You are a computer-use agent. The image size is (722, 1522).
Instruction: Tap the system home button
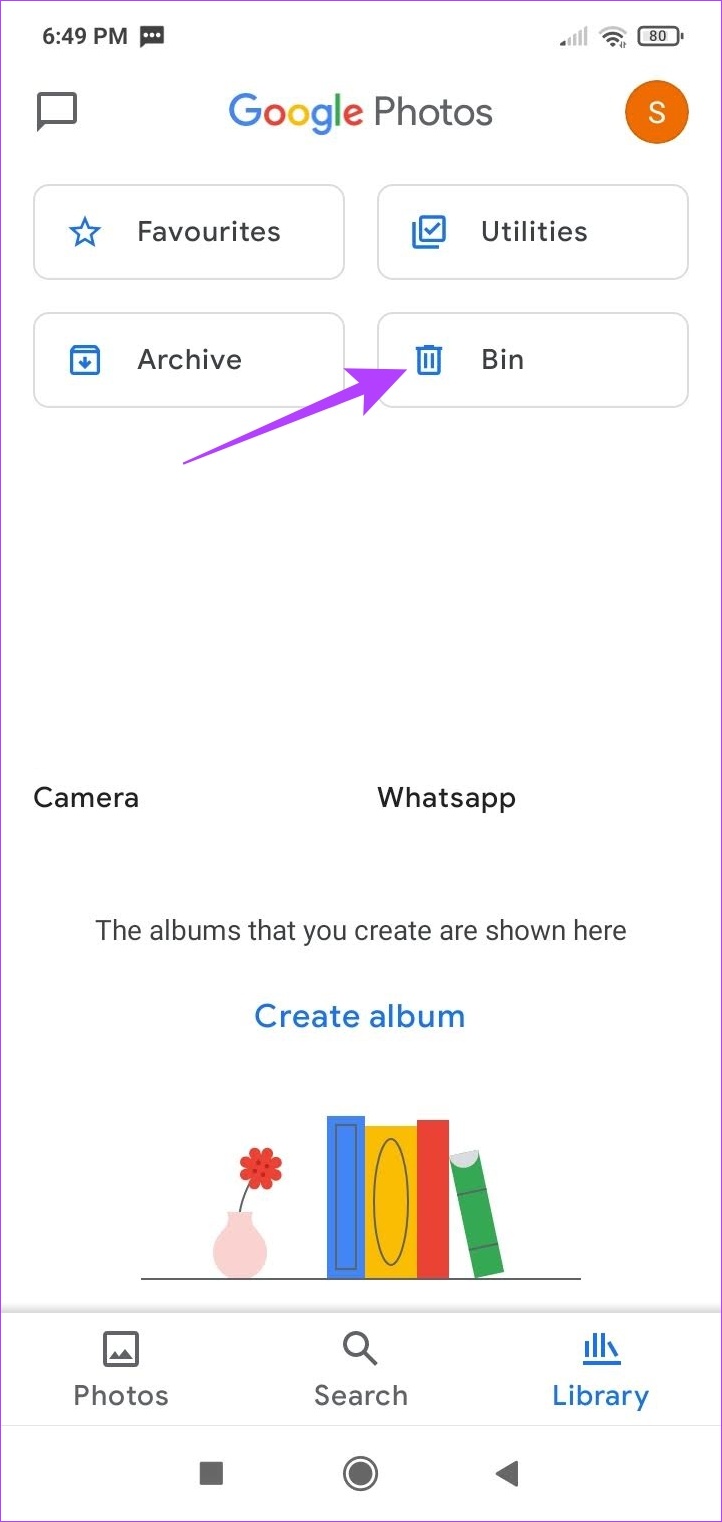tap(360, 1473)
